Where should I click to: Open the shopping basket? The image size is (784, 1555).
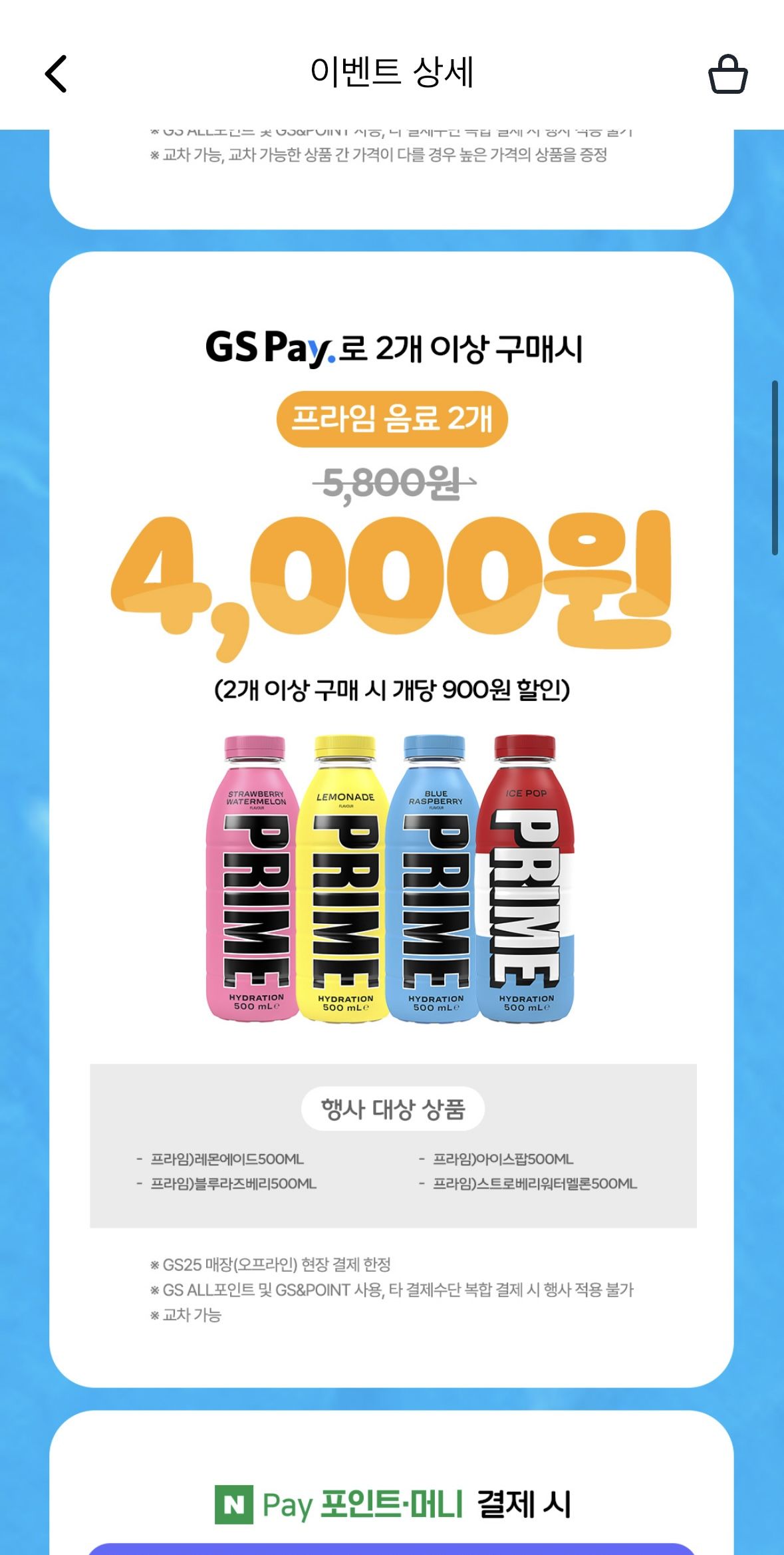coord(727,74)
